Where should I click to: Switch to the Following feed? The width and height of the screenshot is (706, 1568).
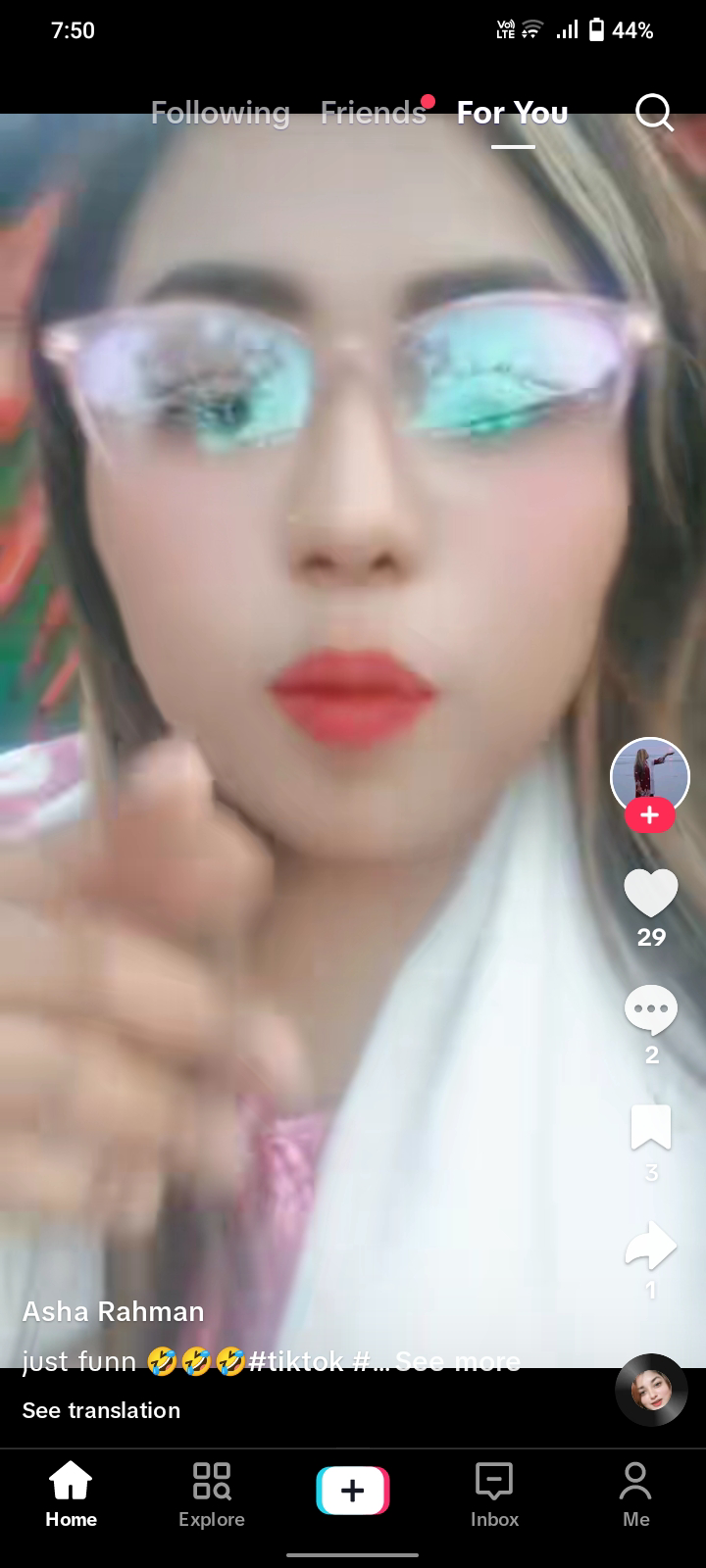(220, 113)
